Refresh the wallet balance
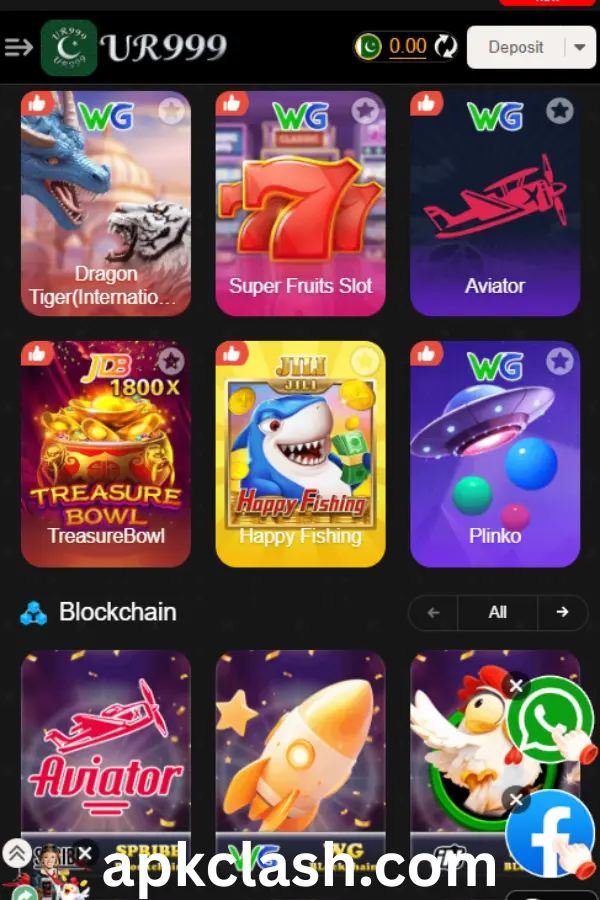Screen dimensions: 600x900 [446, 47]
